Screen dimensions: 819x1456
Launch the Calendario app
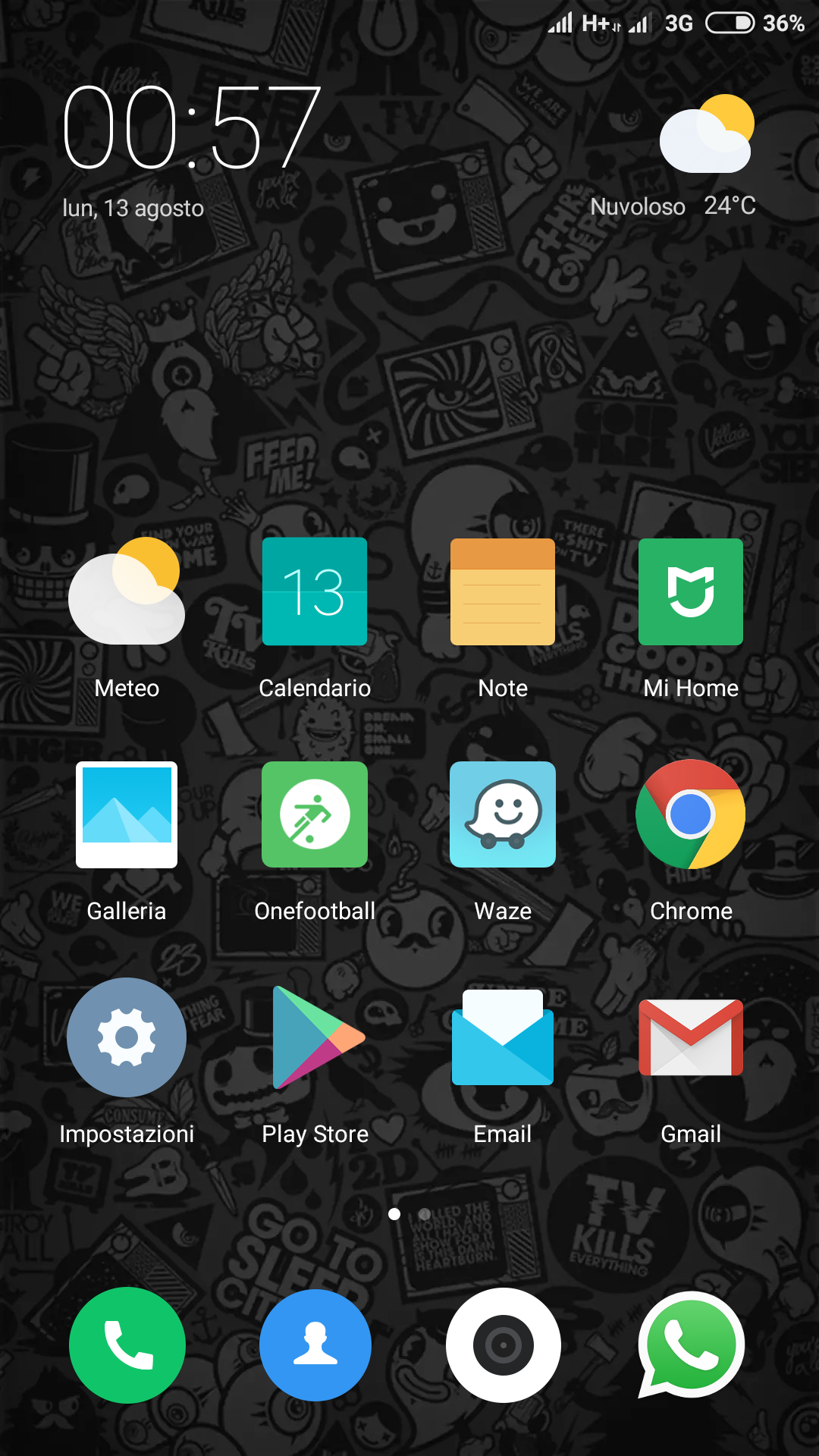[x=315, y=592]
